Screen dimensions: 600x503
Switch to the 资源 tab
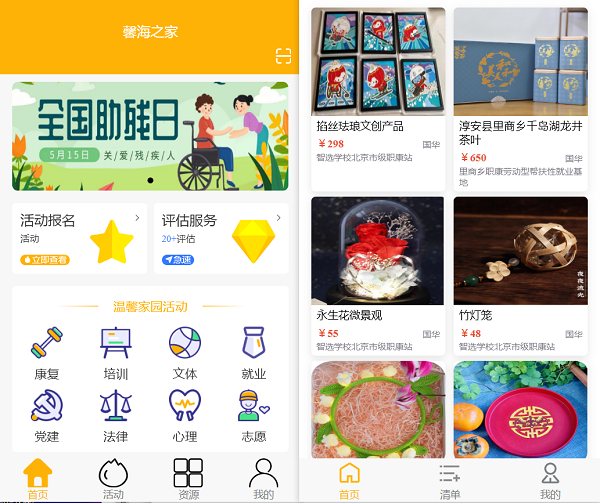pyautogui.click(x=188, y=479)
